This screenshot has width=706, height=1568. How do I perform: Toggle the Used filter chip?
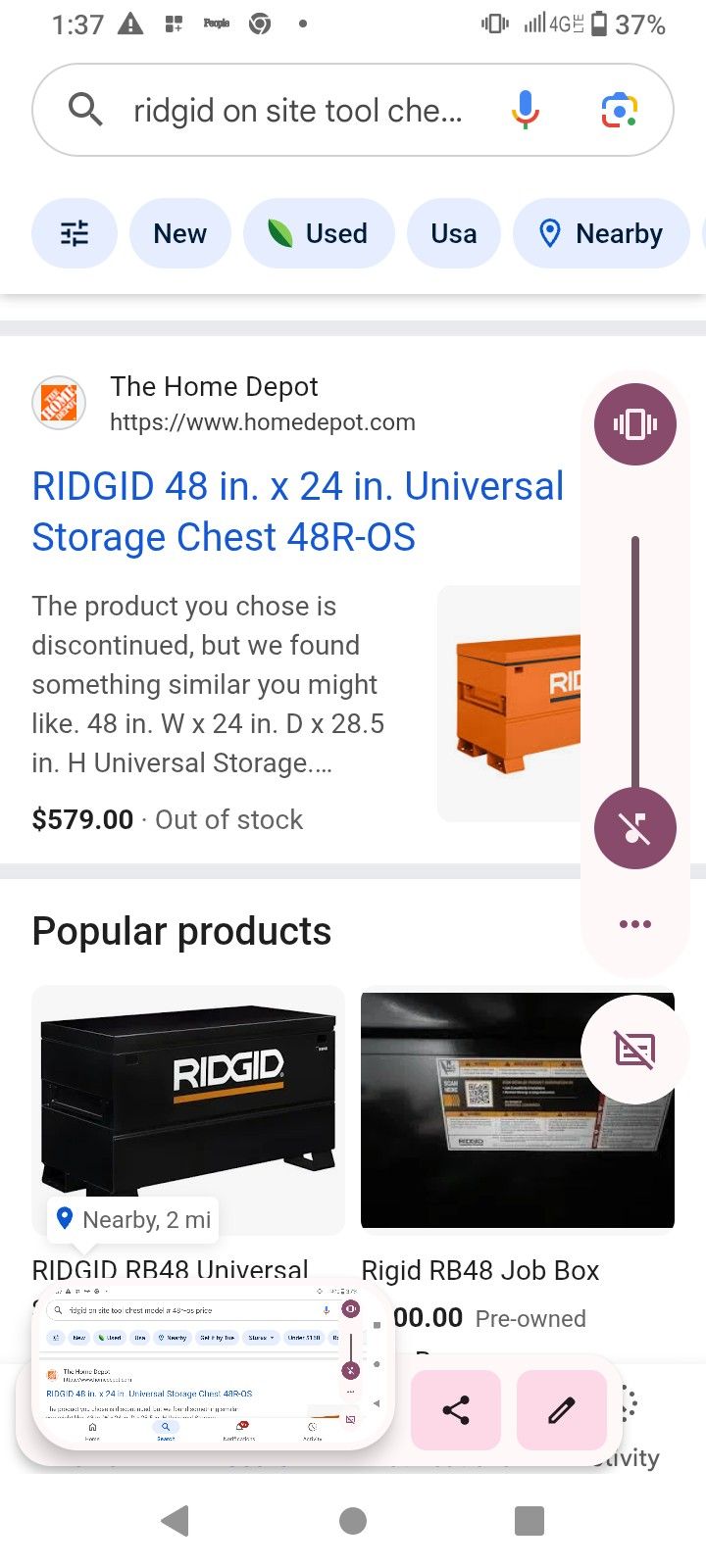pos(319,233)
